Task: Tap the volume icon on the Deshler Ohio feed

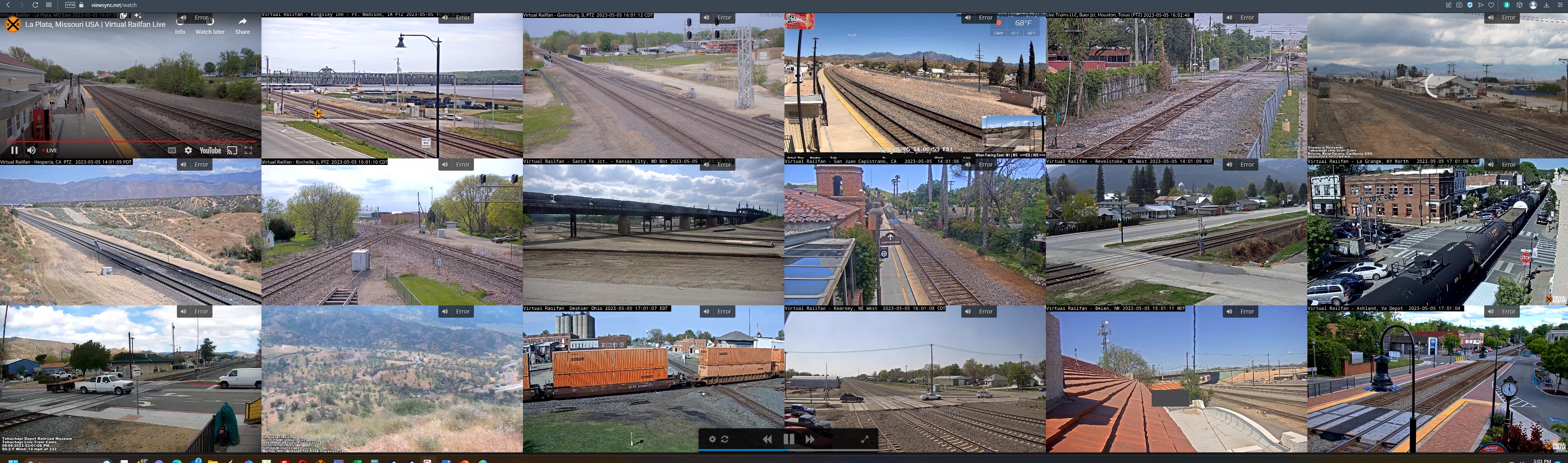Action: pyautogui.click(x=706, y=312)
